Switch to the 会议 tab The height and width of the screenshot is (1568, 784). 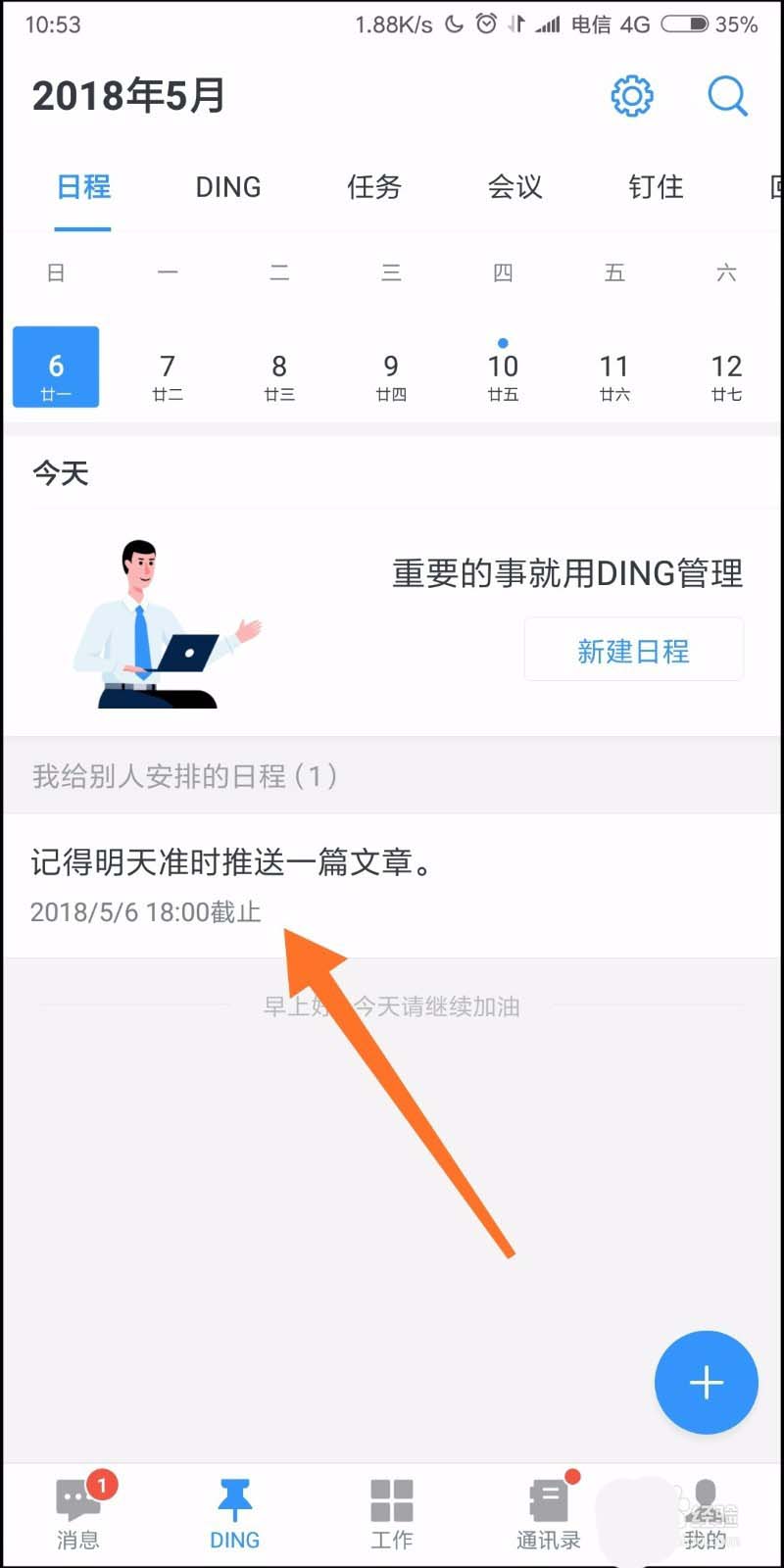515,187
